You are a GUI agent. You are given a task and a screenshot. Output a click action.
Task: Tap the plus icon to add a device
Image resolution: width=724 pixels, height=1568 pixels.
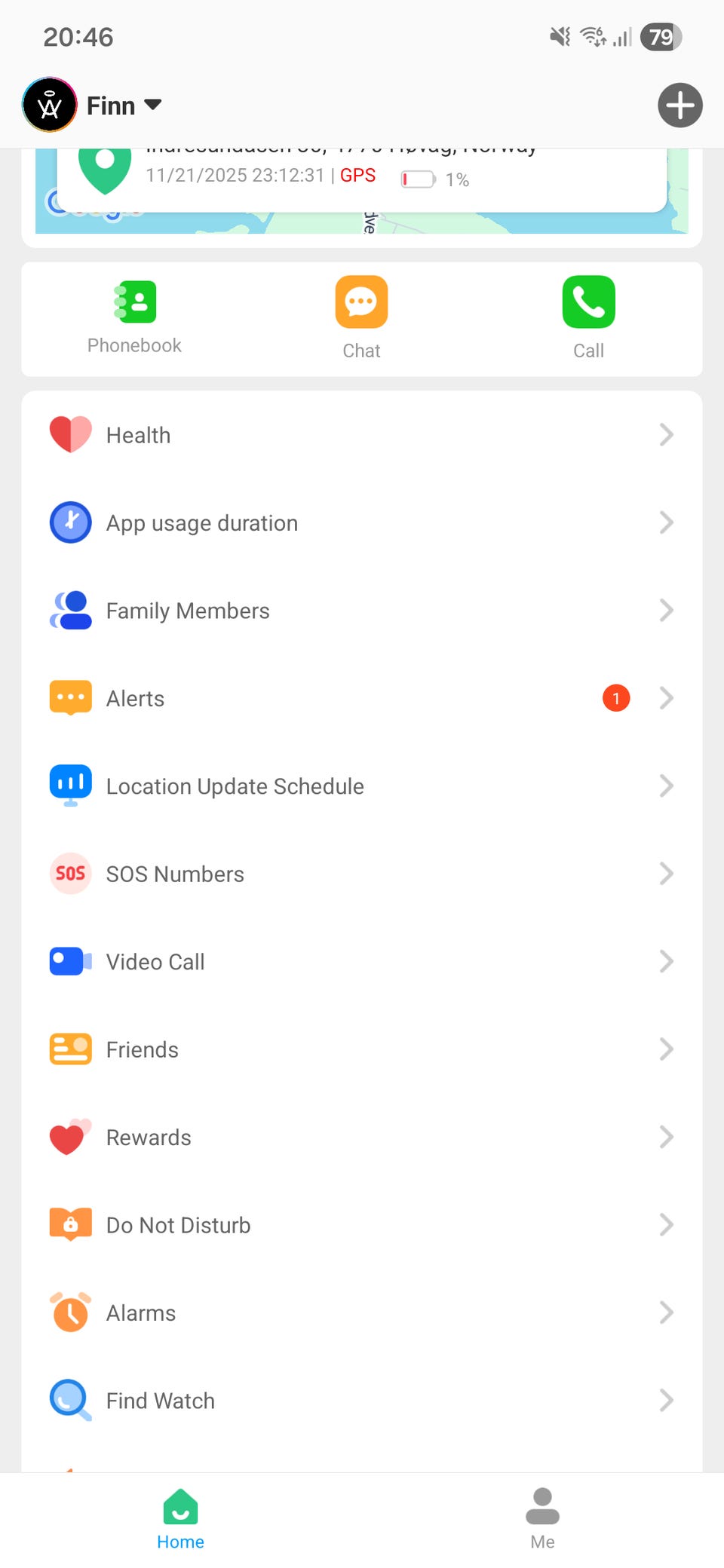pos(680,105)
